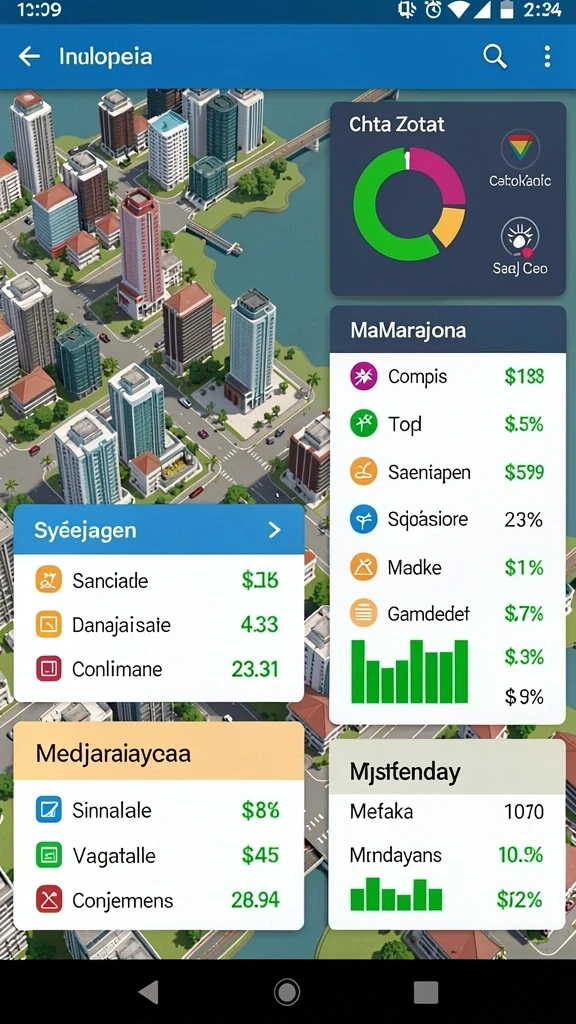Screen dimensions: 576x1024
Task: Select the Conjemens row
Action: coord(159,901)
